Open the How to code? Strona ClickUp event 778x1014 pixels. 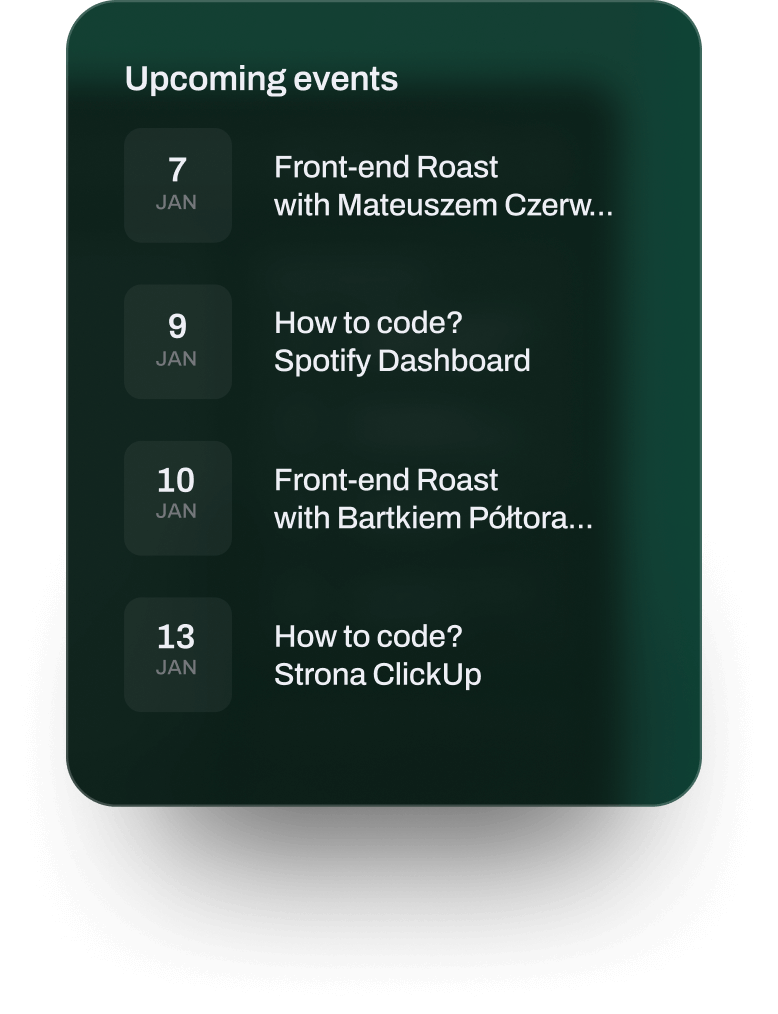[x=378, y=655]
